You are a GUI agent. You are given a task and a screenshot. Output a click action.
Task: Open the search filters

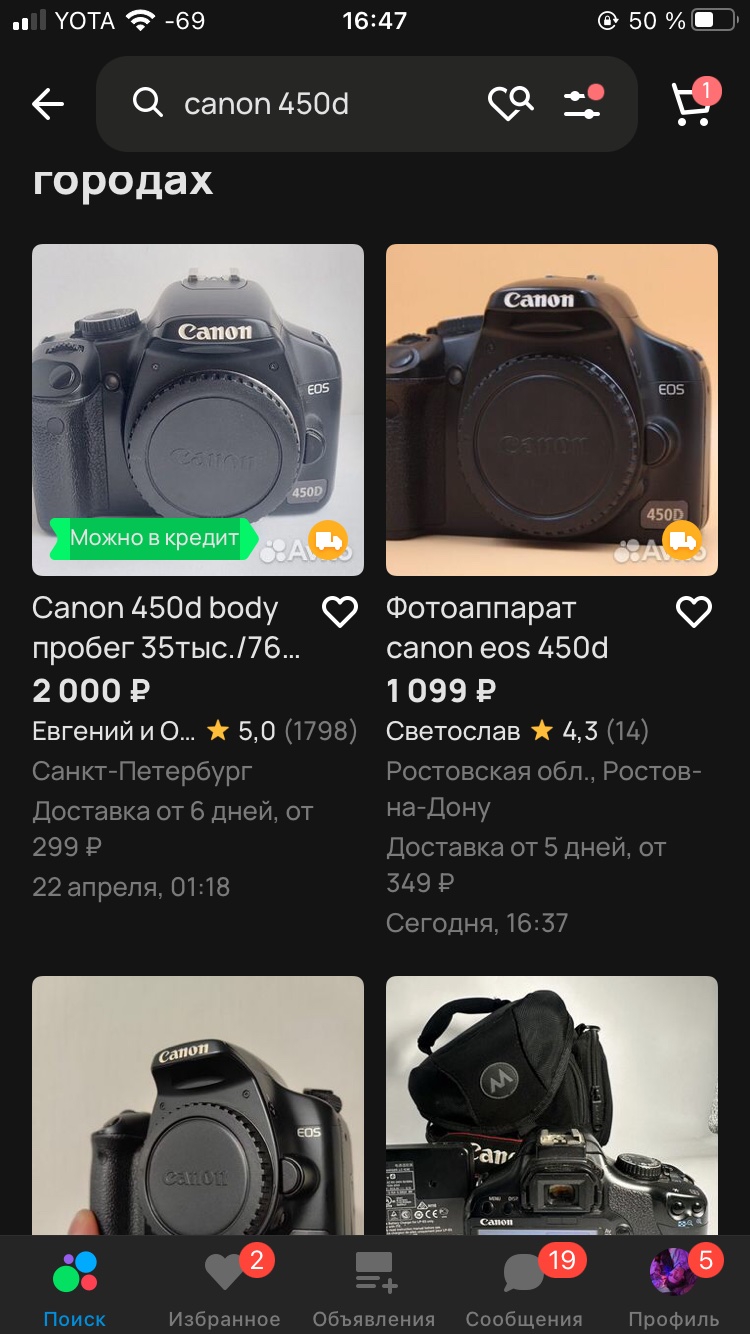click(x=583, y=103)
